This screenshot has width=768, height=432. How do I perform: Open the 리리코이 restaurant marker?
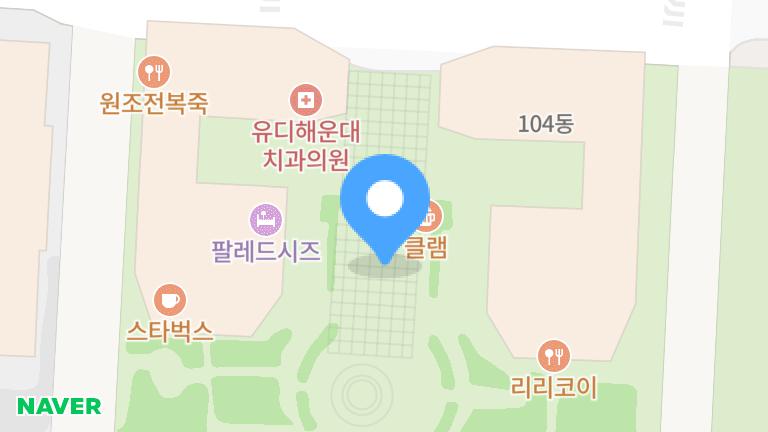coord(553,356)
